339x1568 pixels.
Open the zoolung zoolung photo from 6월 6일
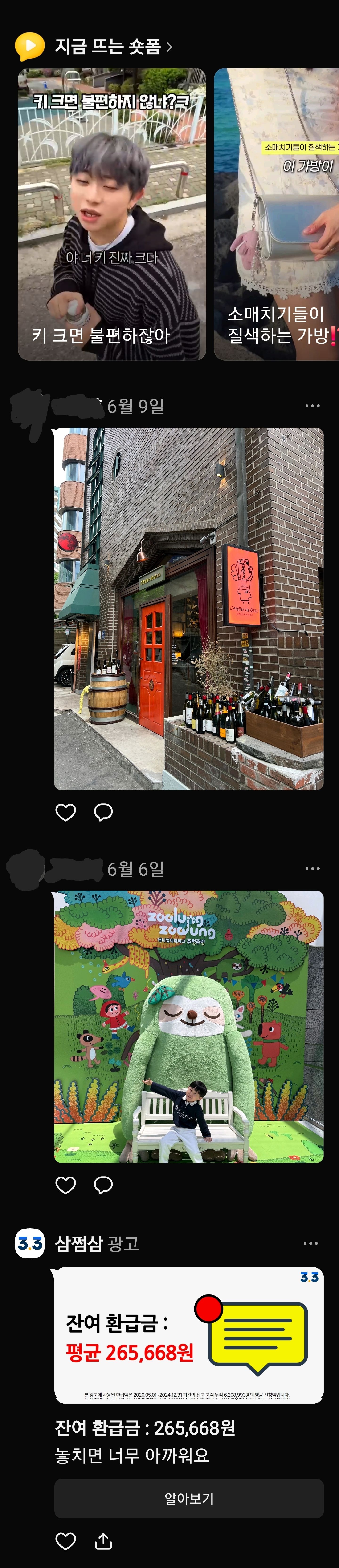tap(189, 1026)
